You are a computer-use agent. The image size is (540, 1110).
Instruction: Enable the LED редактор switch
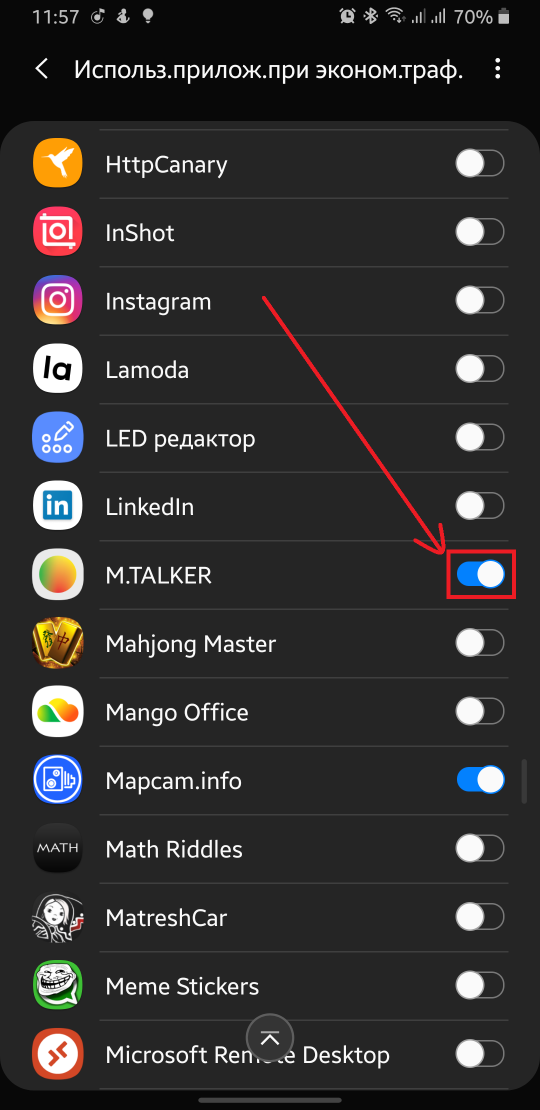click(x=480, y=438)
